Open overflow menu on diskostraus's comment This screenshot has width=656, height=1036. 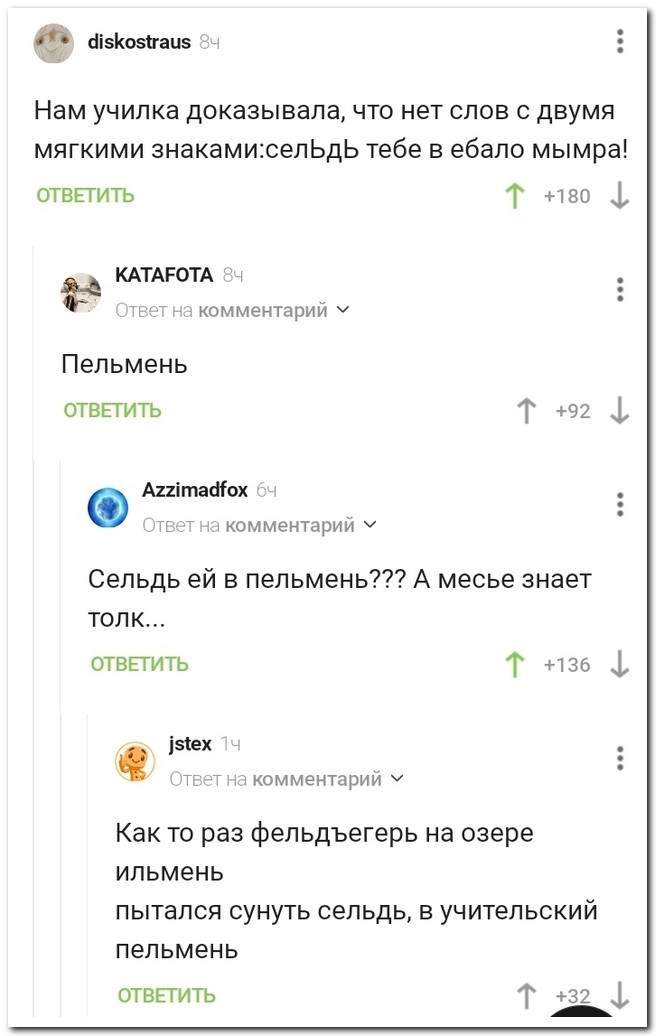coord(620,41)
